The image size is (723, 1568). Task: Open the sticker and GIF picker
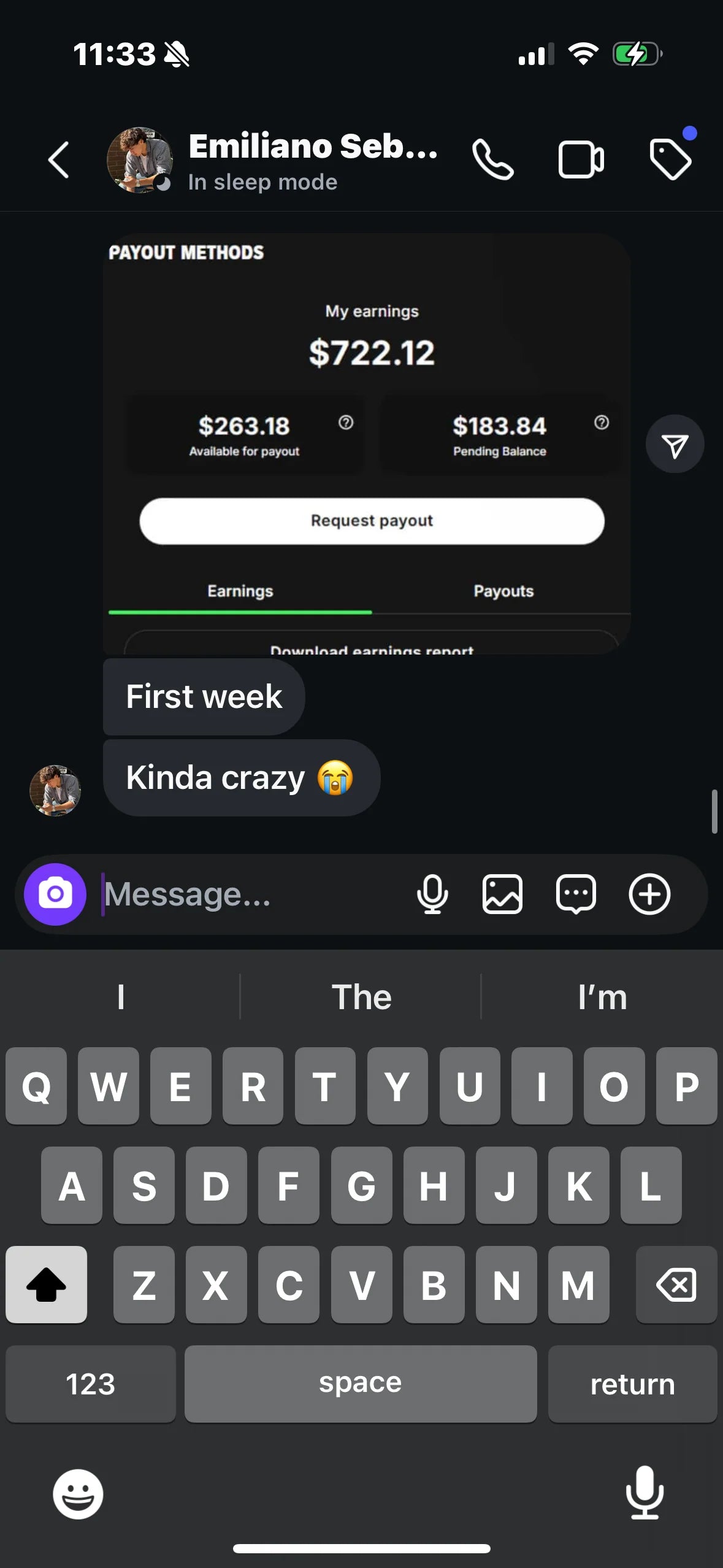(576, 894)
